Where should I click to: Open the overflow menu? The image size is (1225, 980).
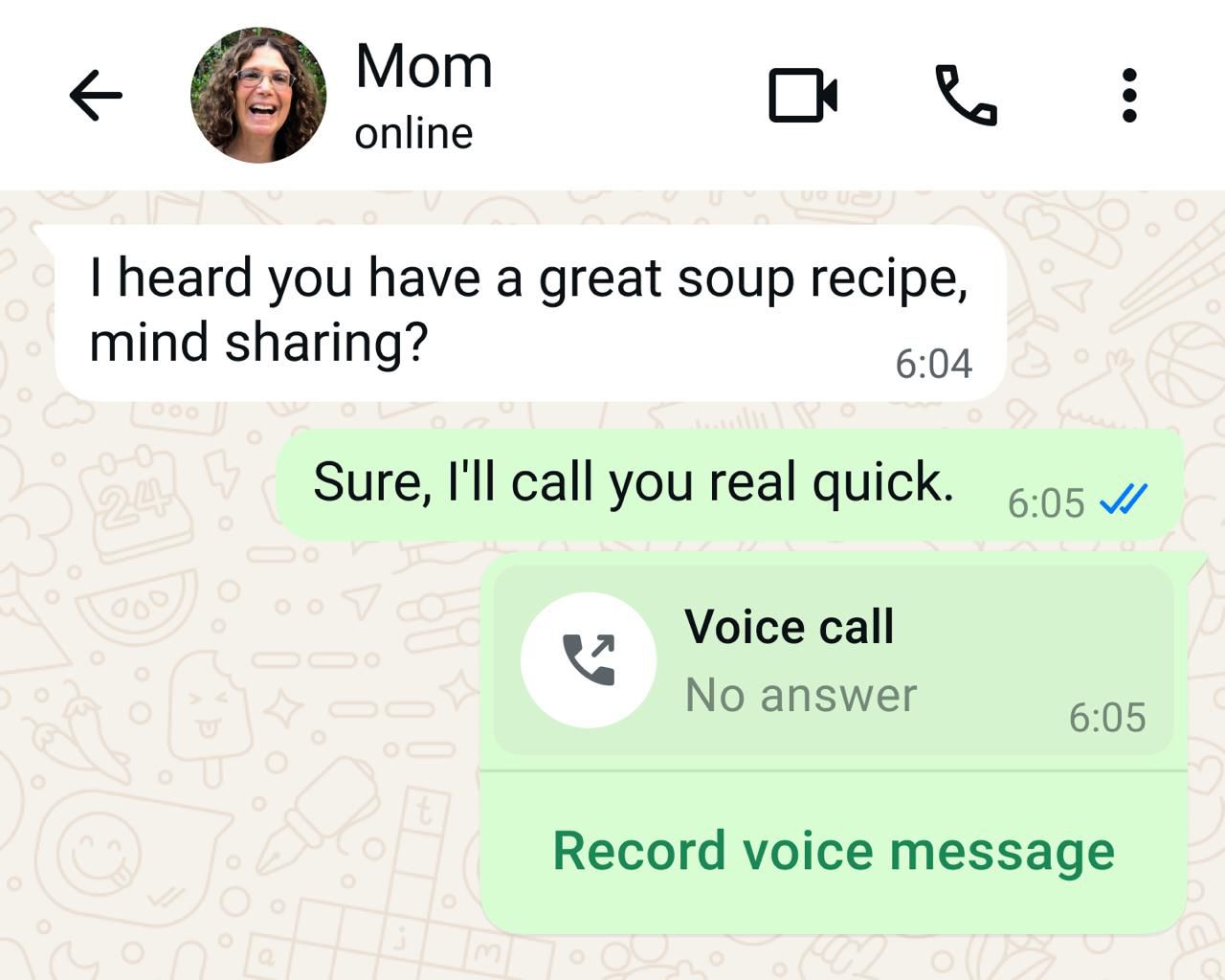tap(1129, 96)
